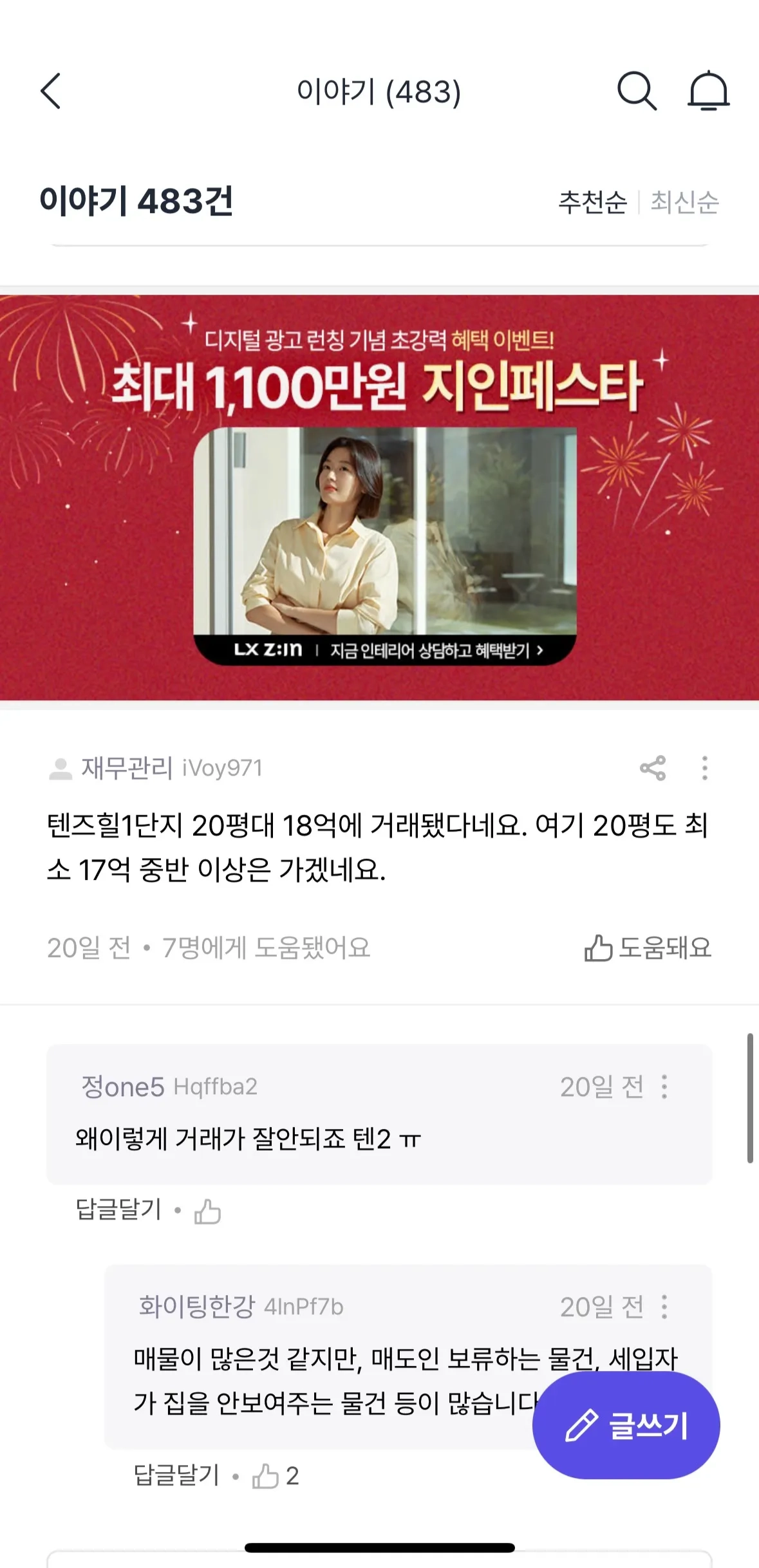Like 정one5's comment
Screen dimensions: 759x1568
click(x=207, y=1211)
